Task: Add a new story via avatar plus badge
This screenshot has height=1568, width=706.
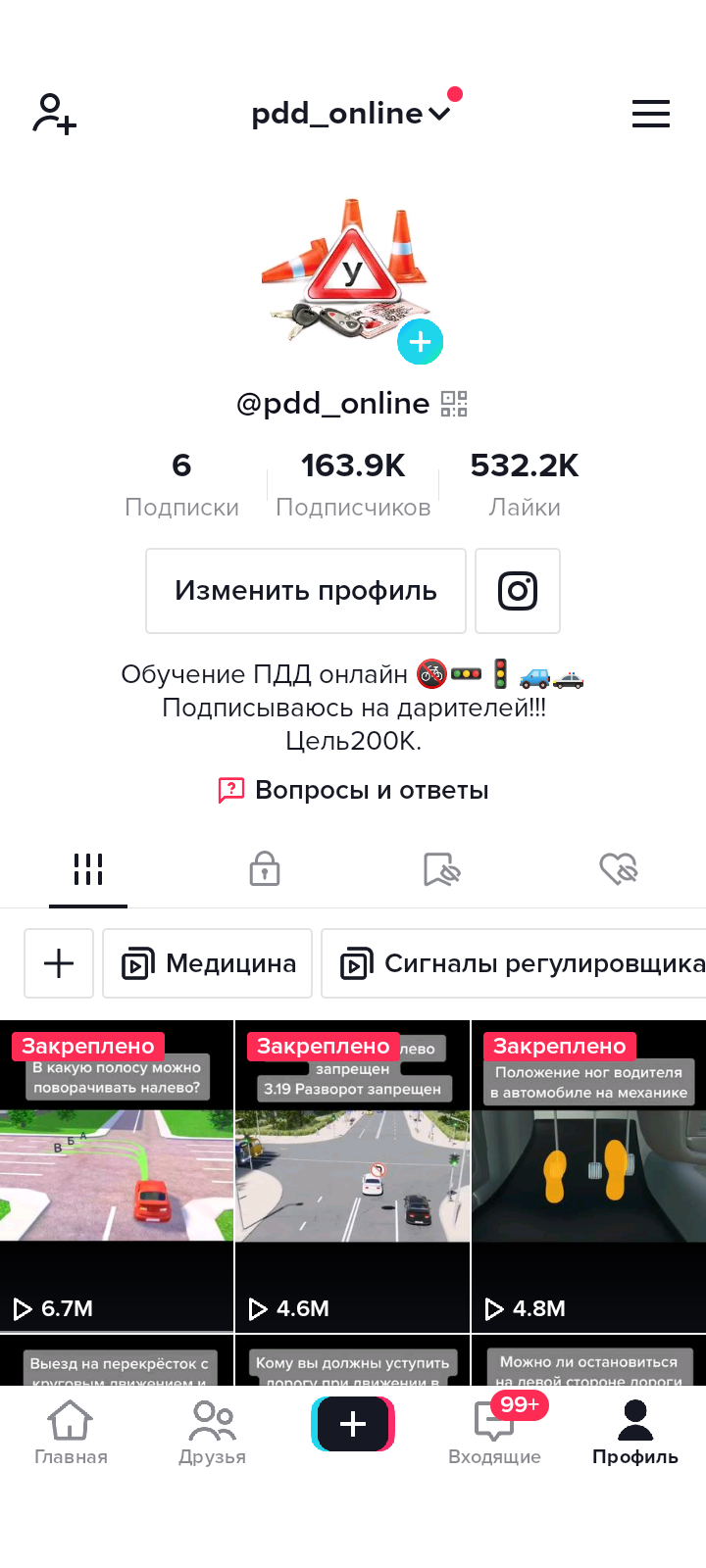Action: click(x=421, y=342)
